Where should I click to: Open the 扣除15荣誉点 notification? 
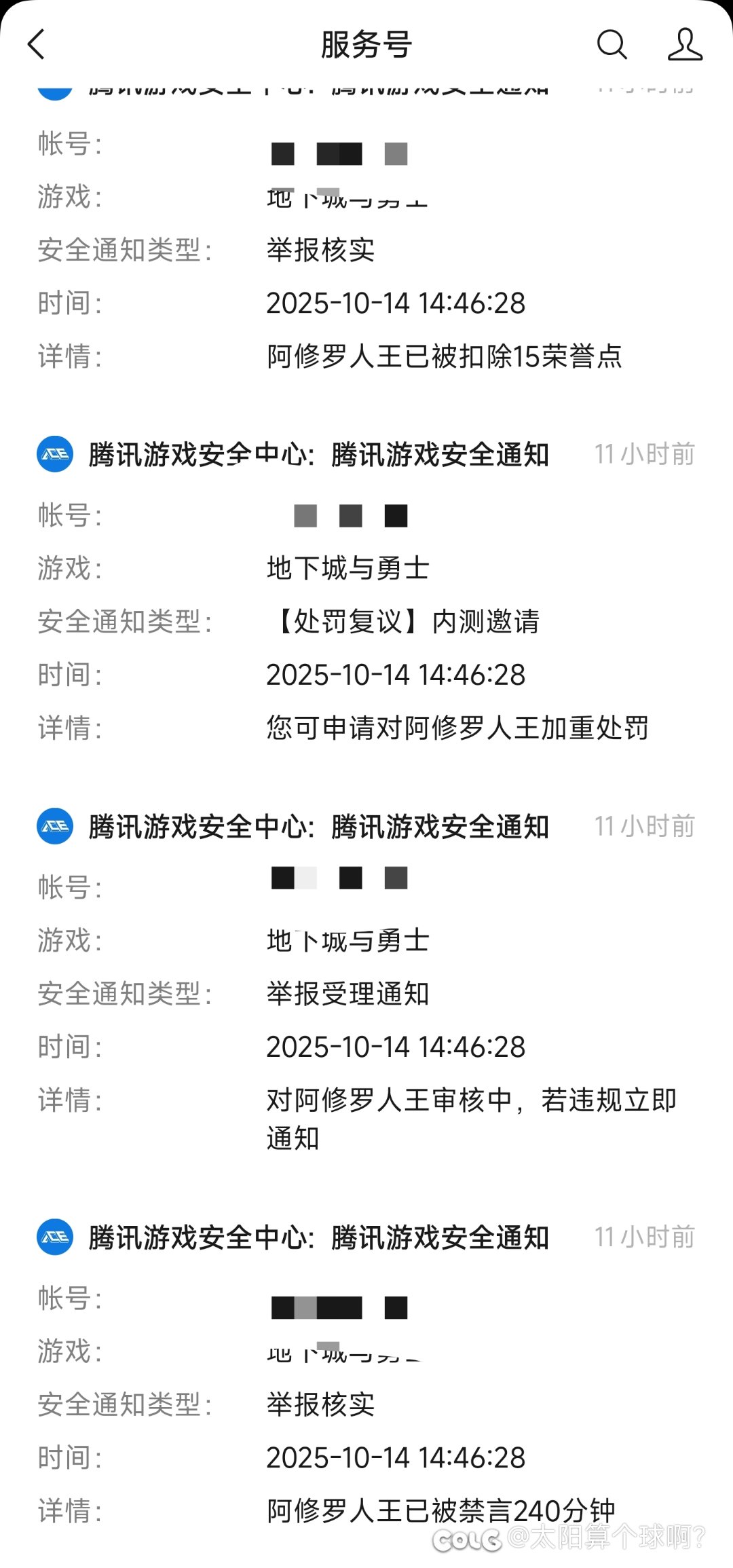point(444,356)
